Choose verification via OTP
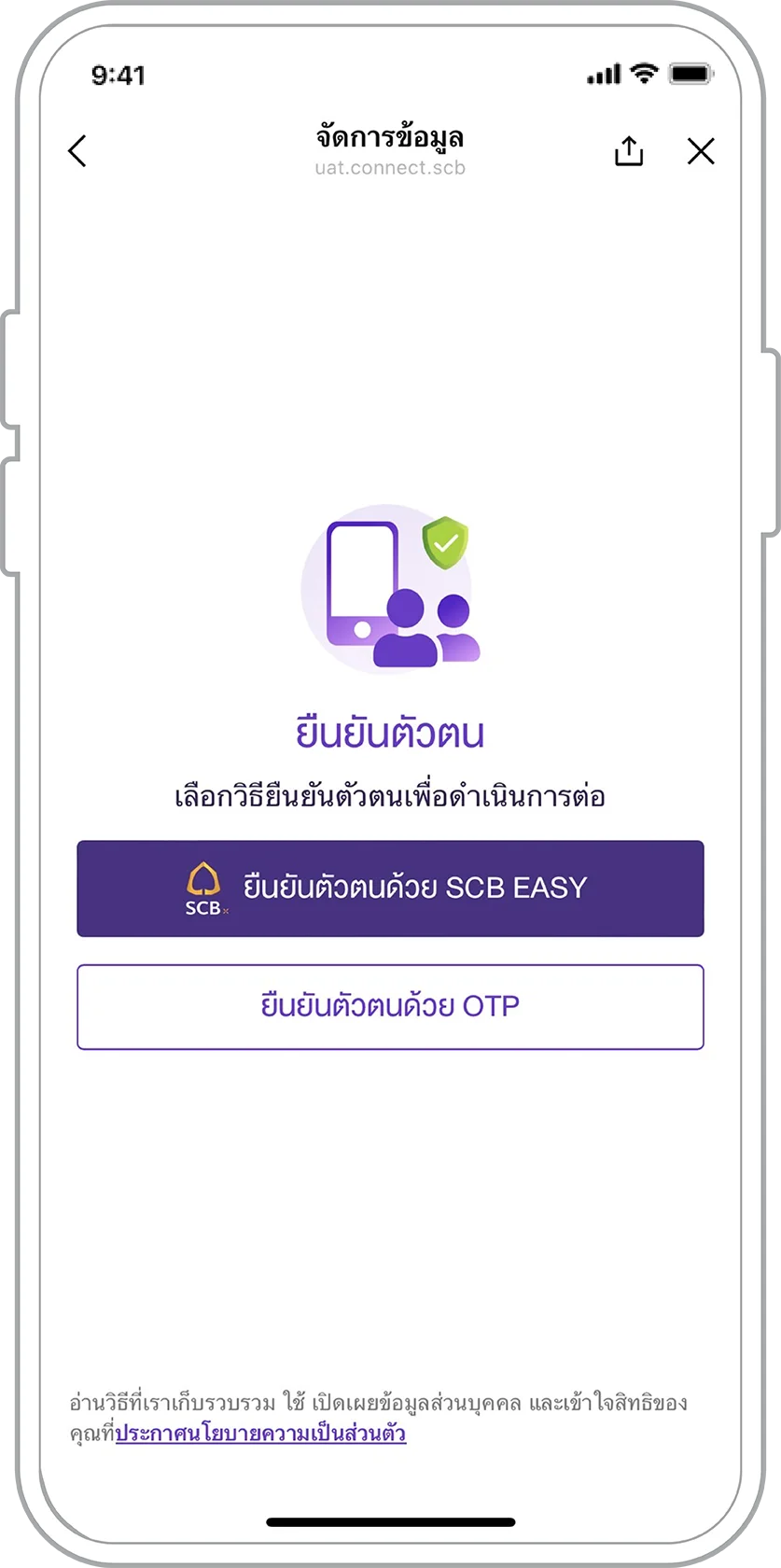The image size is (781, 1568). [390, 1007]
